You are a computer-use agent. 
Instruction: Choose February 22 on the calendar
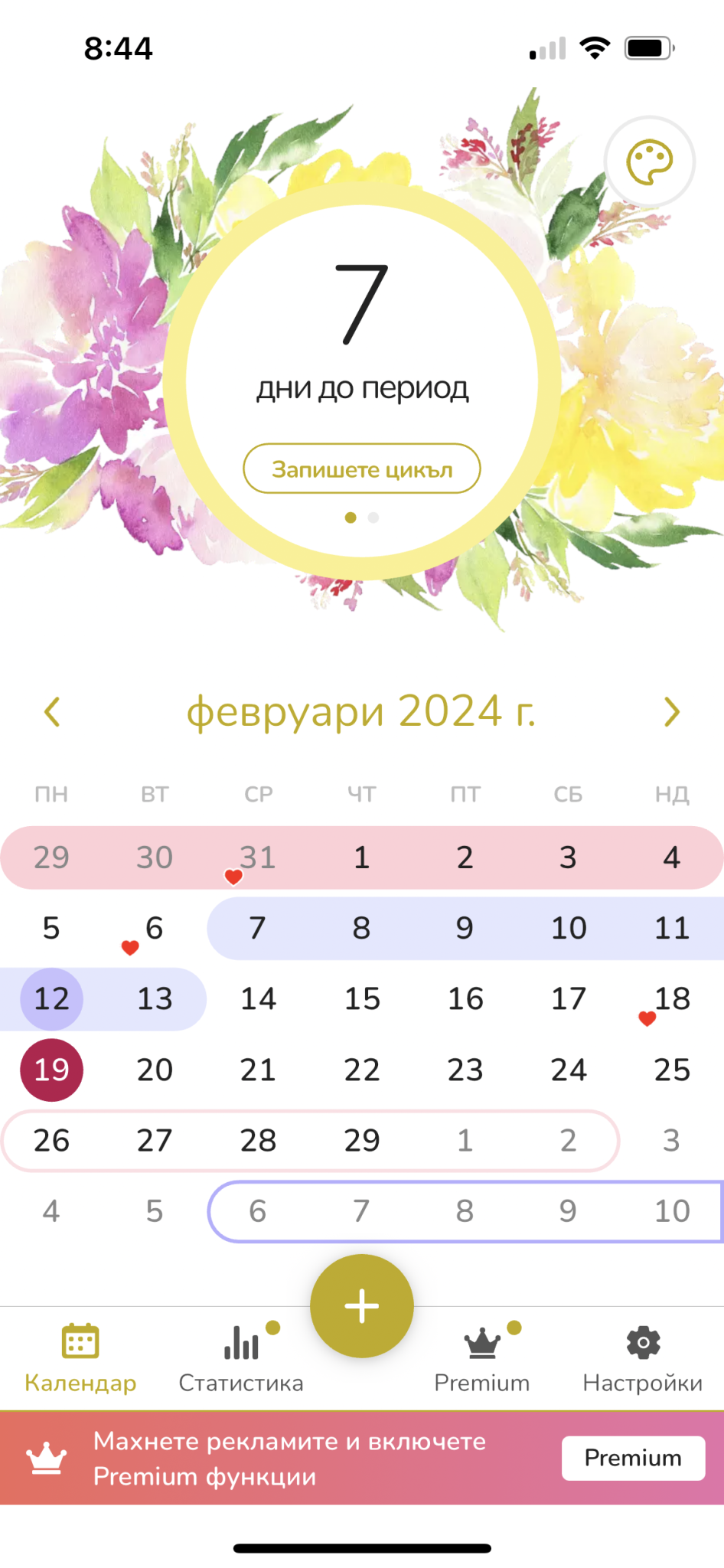click(x=362, y=1070)
